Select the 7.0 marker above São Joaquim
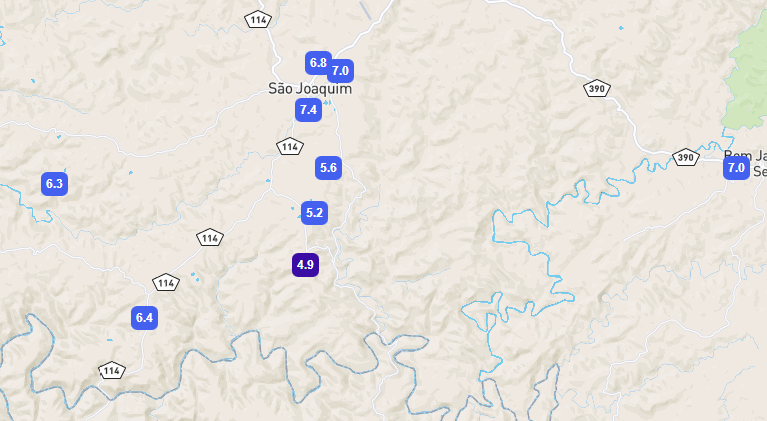Image resolution: width=767 pixels, height=421 pixels. [x=342, y=71]
